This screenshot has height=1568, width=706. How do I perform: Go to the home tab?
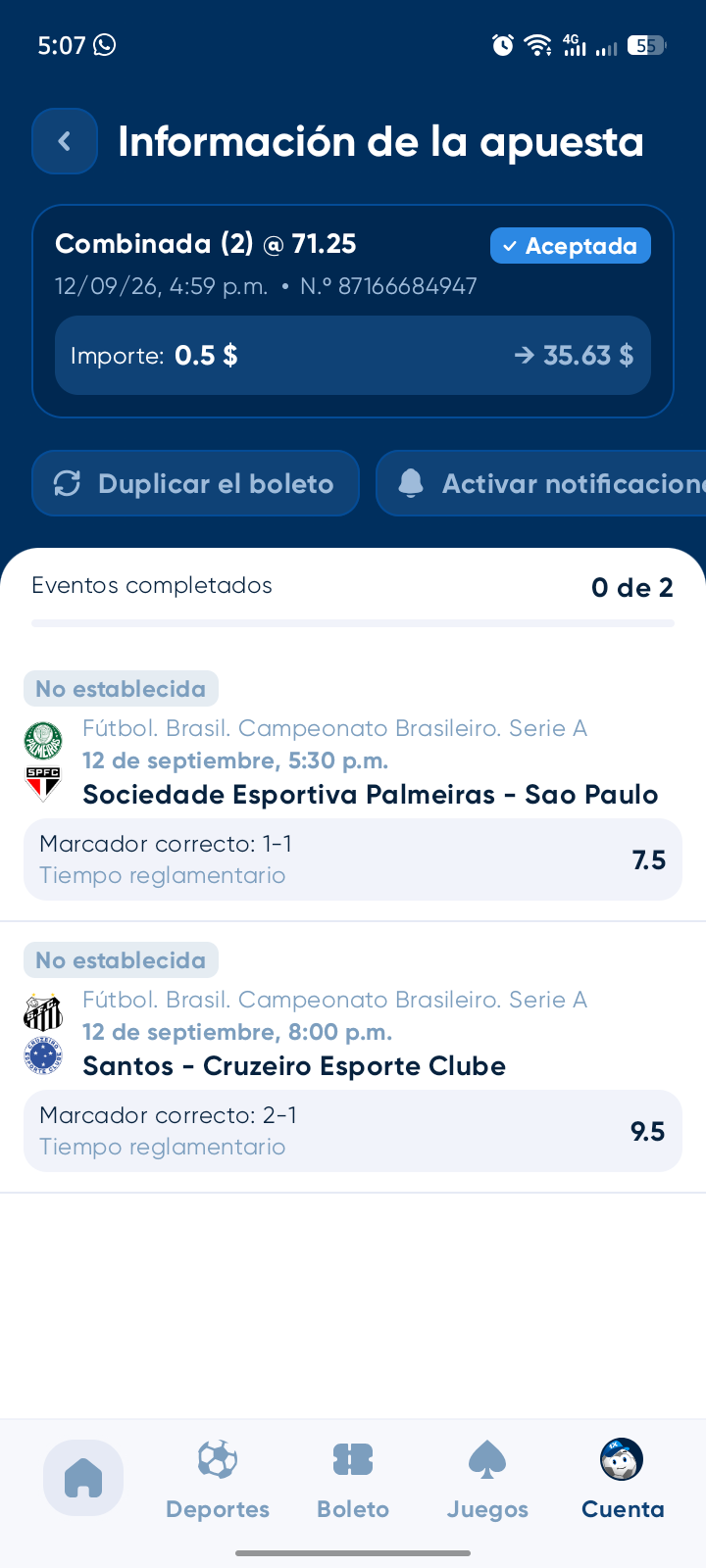click(x=83, y=1478)
